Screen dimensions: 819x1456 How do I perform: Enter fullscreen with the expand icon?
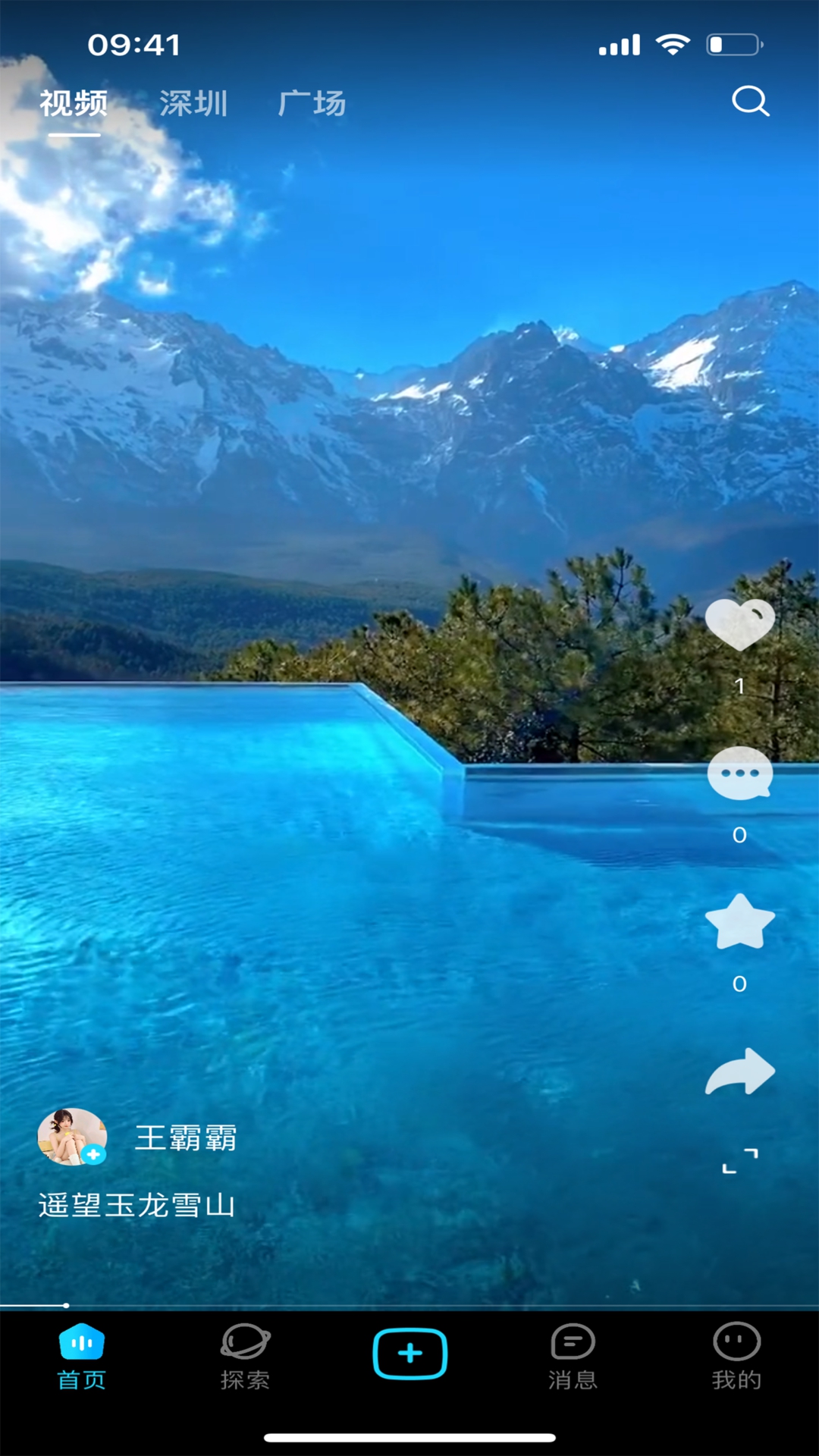tap(740, 1161)
